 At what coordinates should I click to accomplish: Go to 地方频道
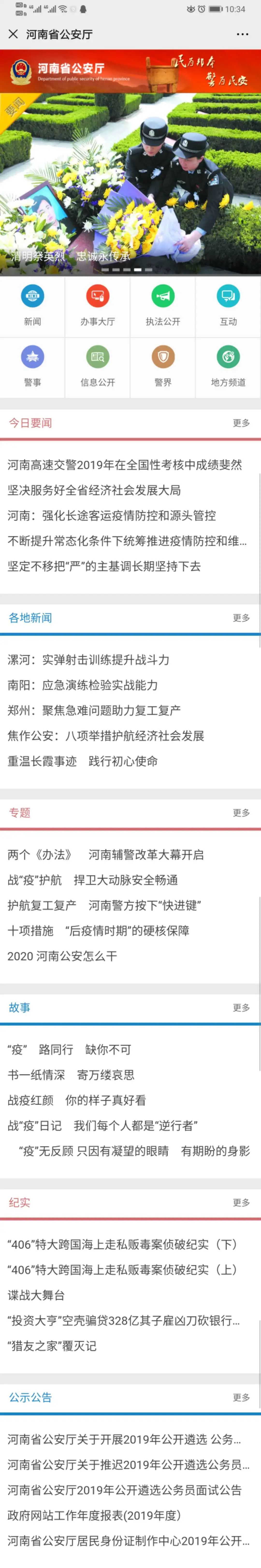228,367
